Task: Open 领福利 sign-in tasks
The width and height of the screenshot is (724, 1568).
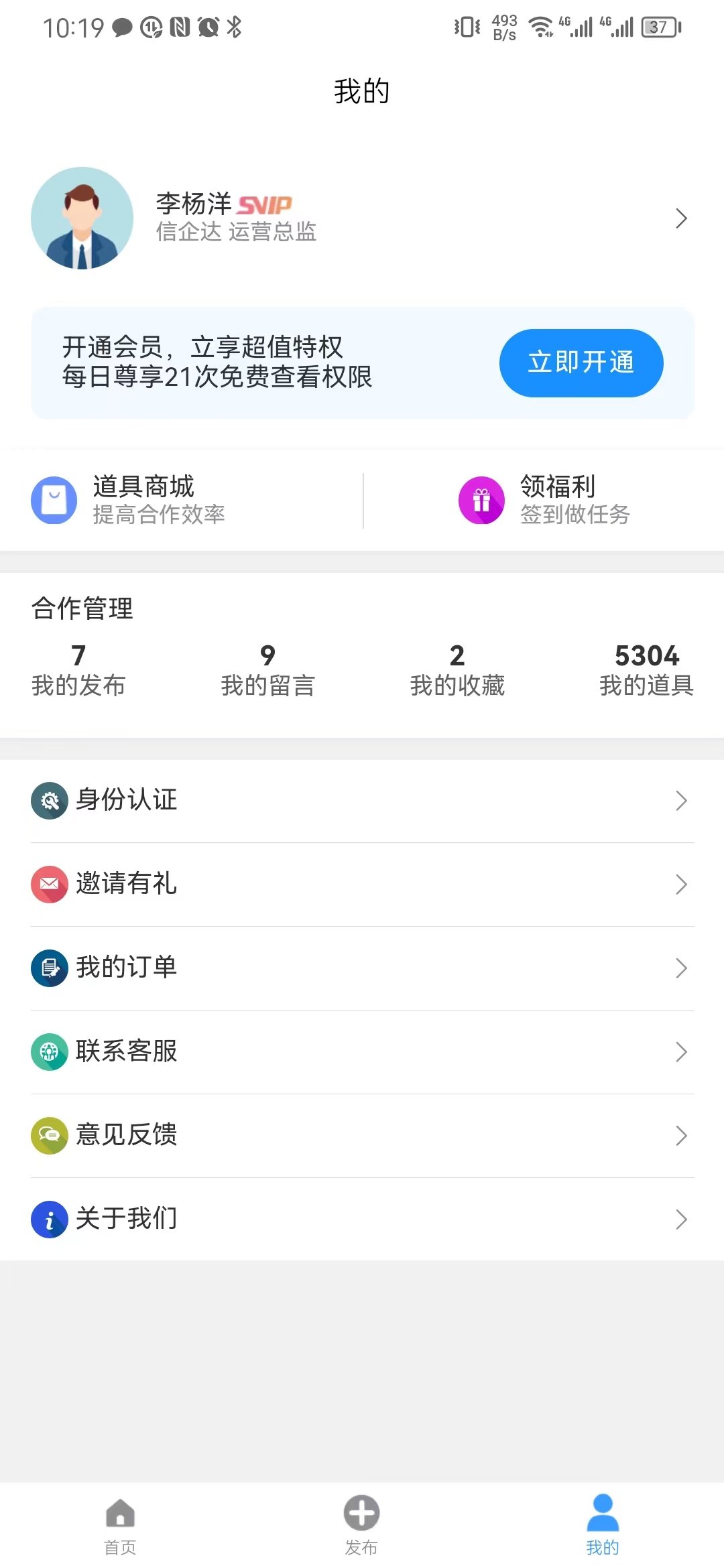Action: tap(556, 500)
